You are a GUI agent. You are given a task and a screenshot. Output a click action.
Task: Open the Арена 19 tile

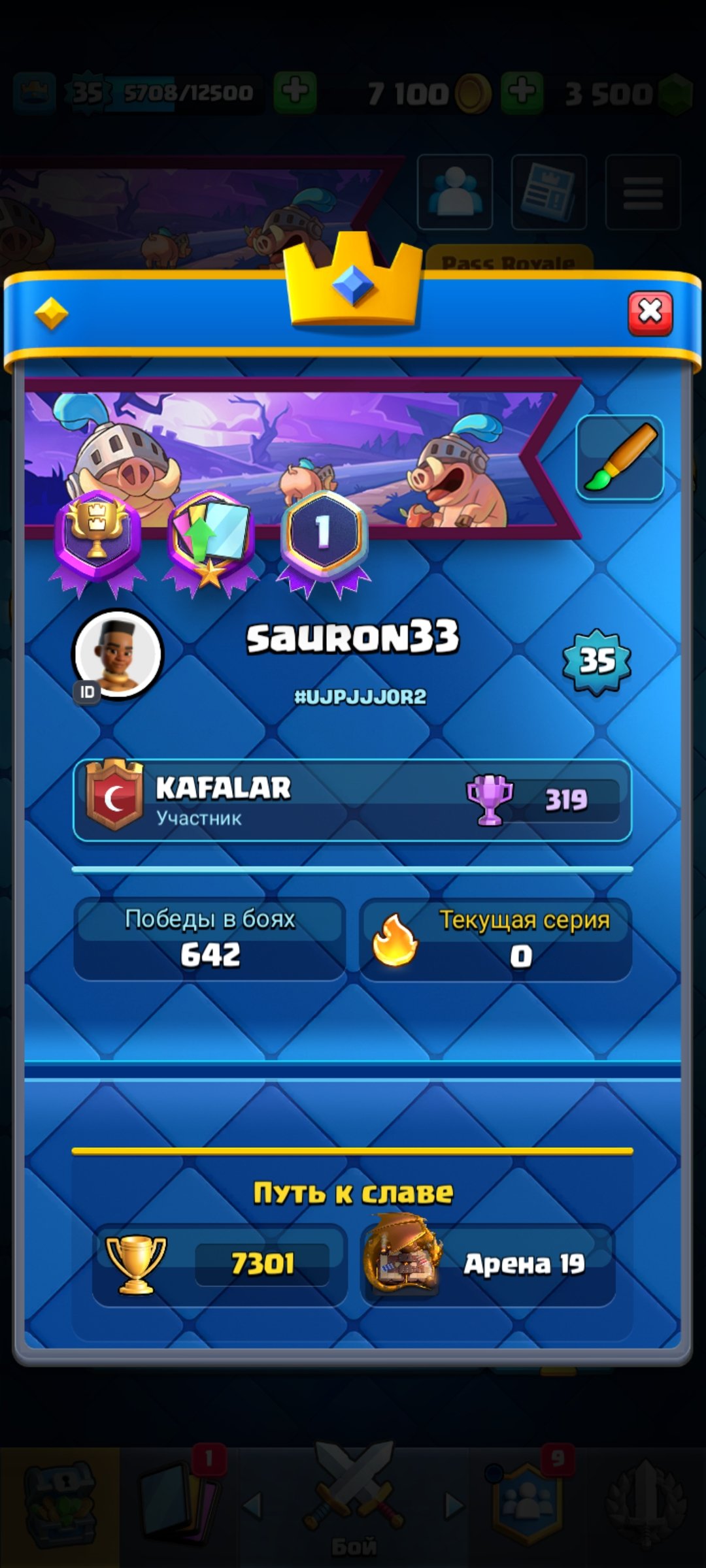(x=487, y=1264)
